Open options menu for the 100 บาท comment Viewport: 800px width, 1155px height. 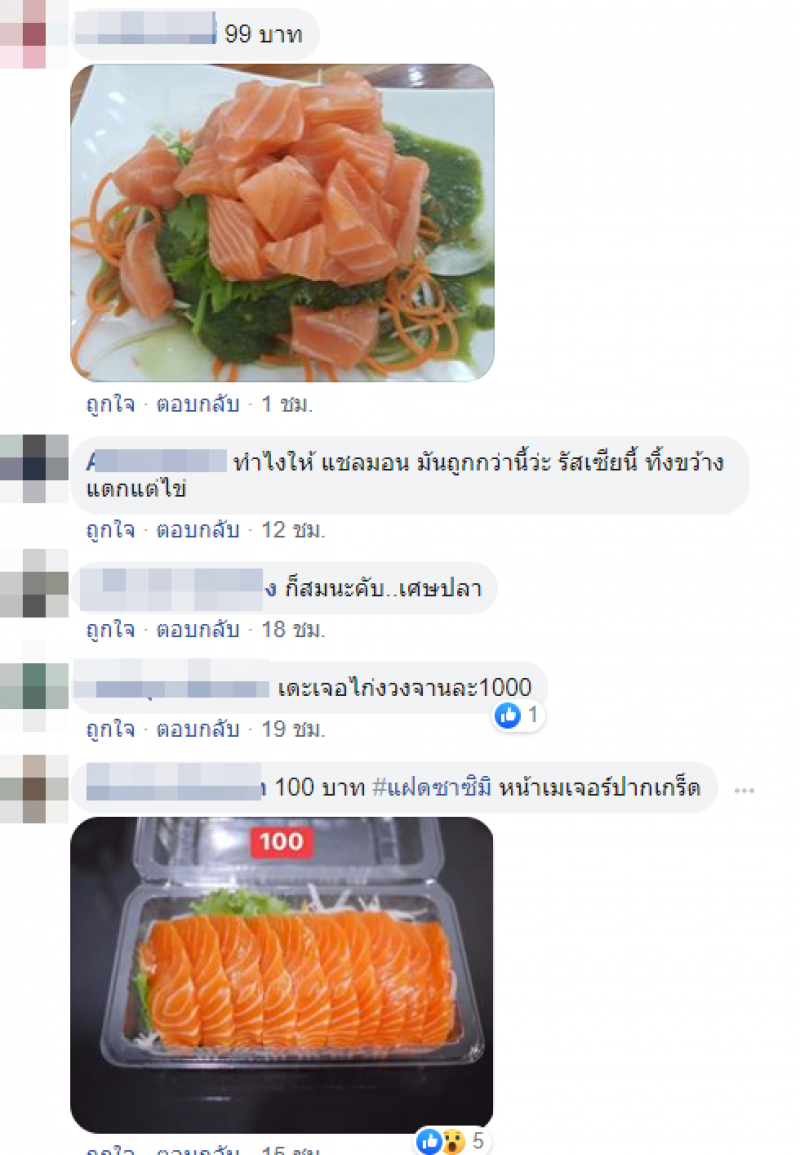tap(743, 790)
